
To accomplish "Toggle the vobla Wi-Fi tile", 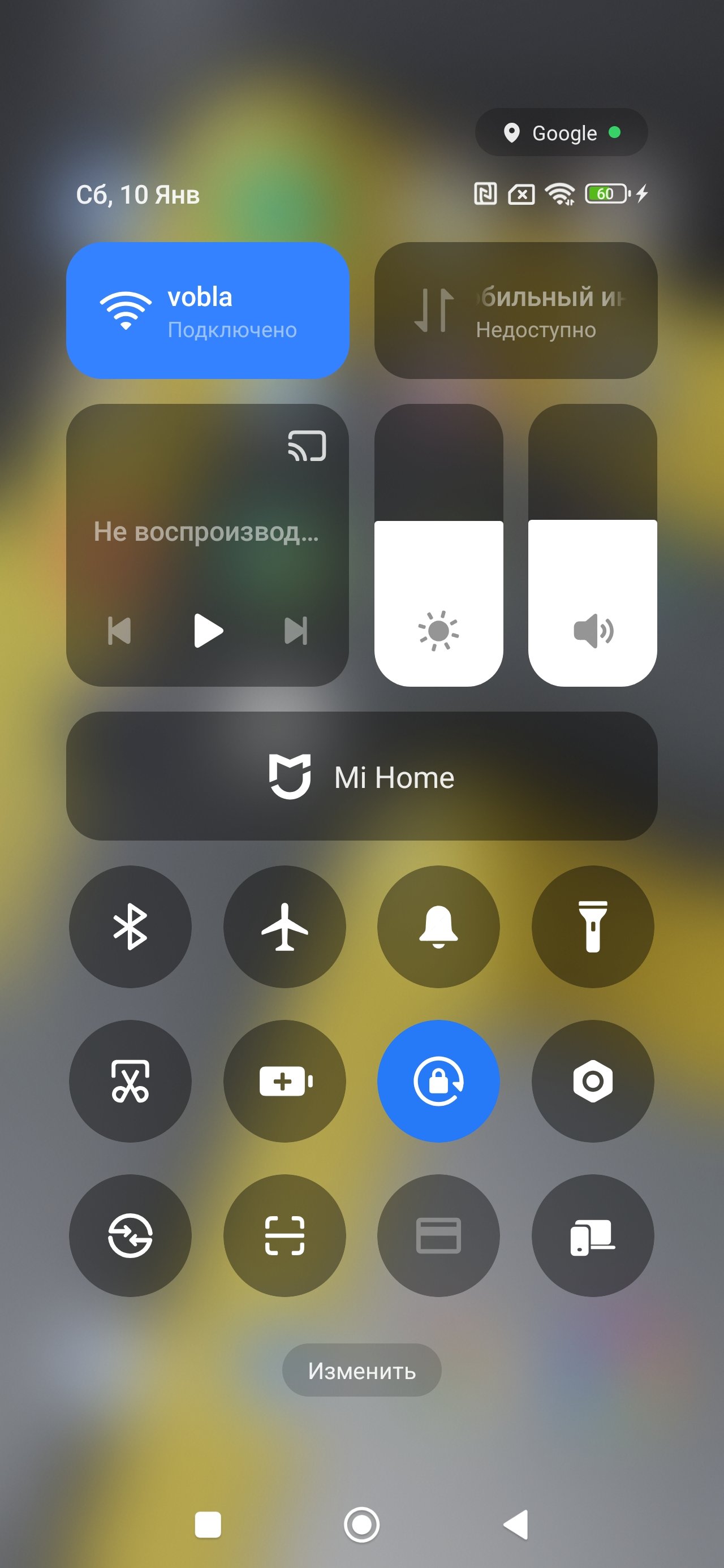I will (x=207, y=311).
